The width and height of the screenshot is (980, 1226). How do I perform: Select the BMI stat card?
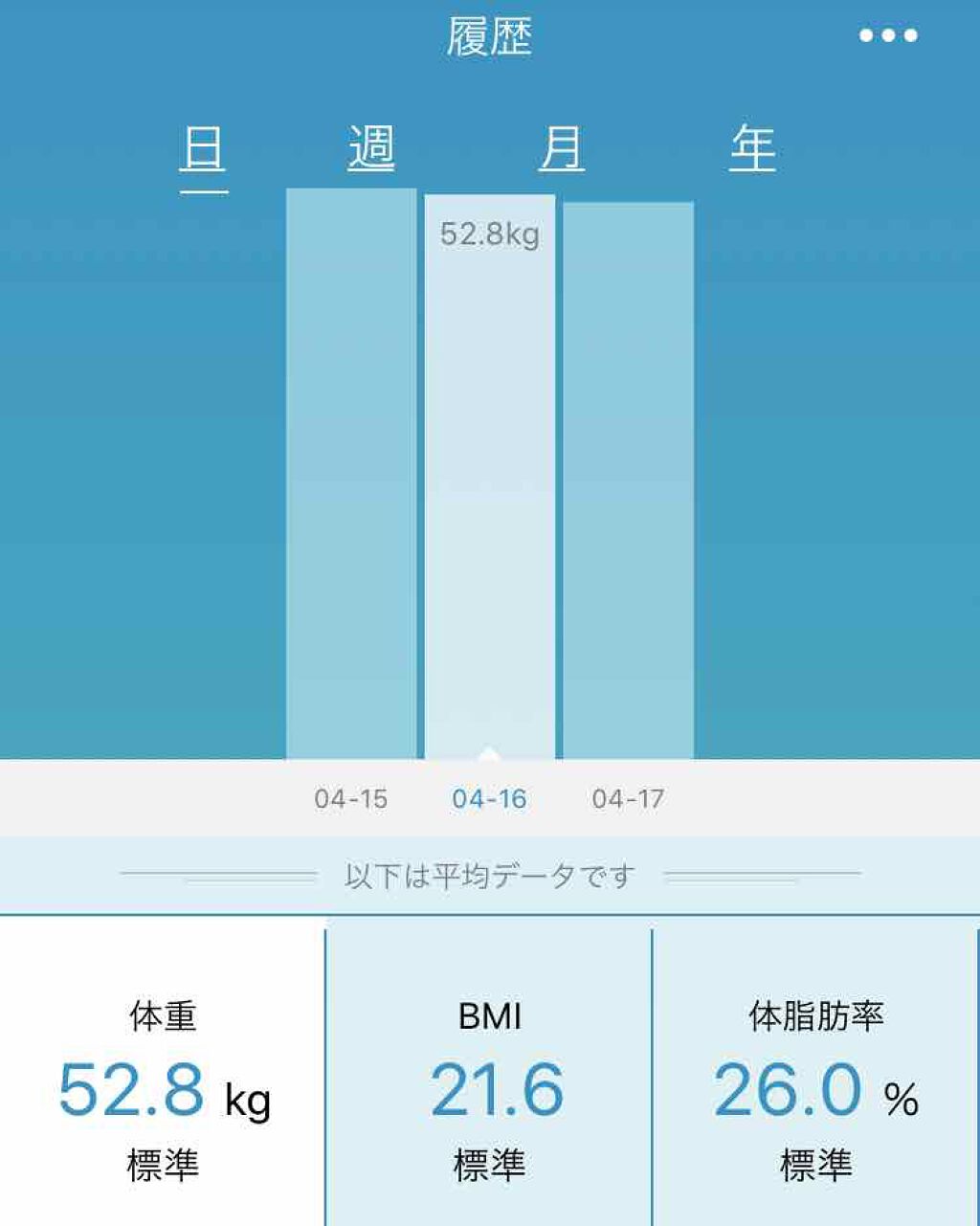(490, 1072)
